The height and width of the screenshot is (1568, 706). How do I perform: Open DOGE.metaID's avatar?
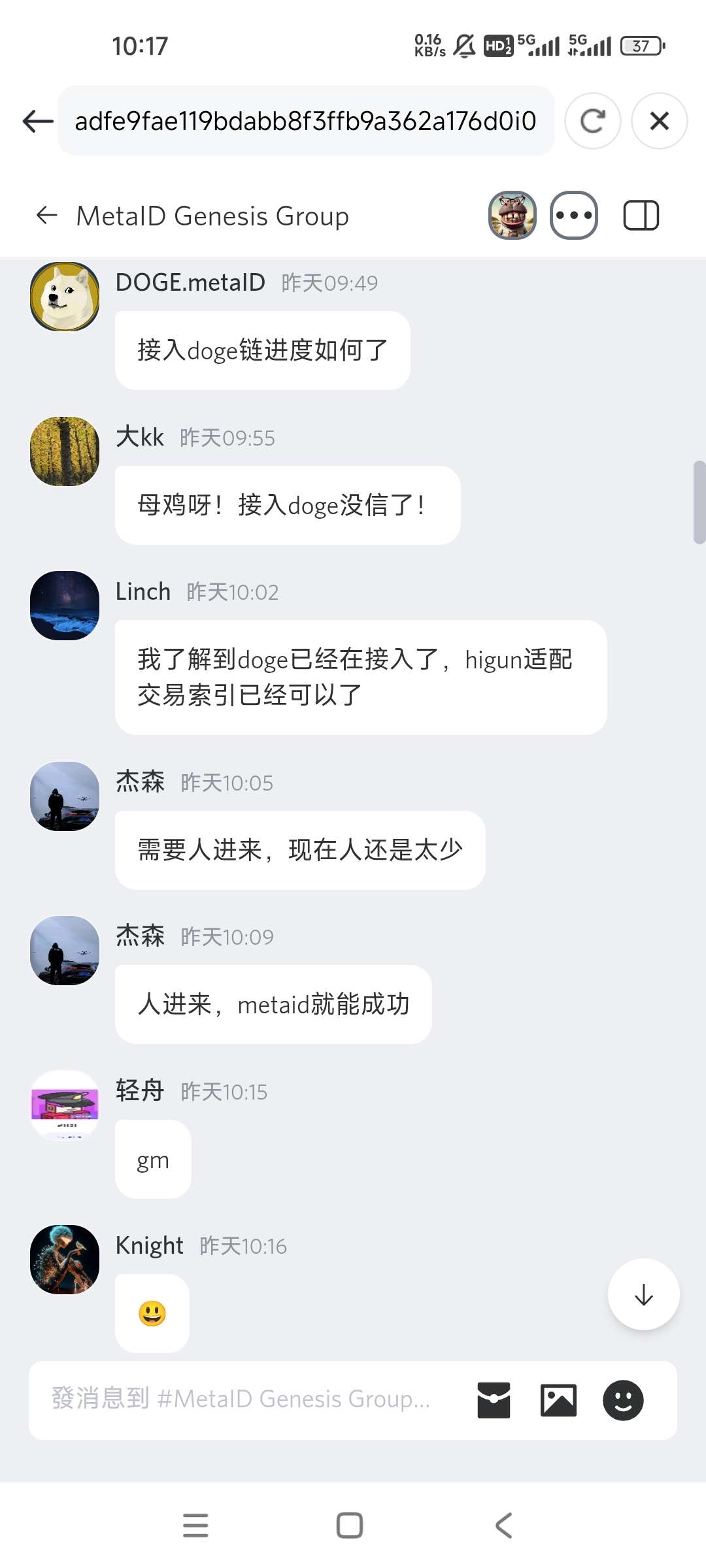click(65, 297)
